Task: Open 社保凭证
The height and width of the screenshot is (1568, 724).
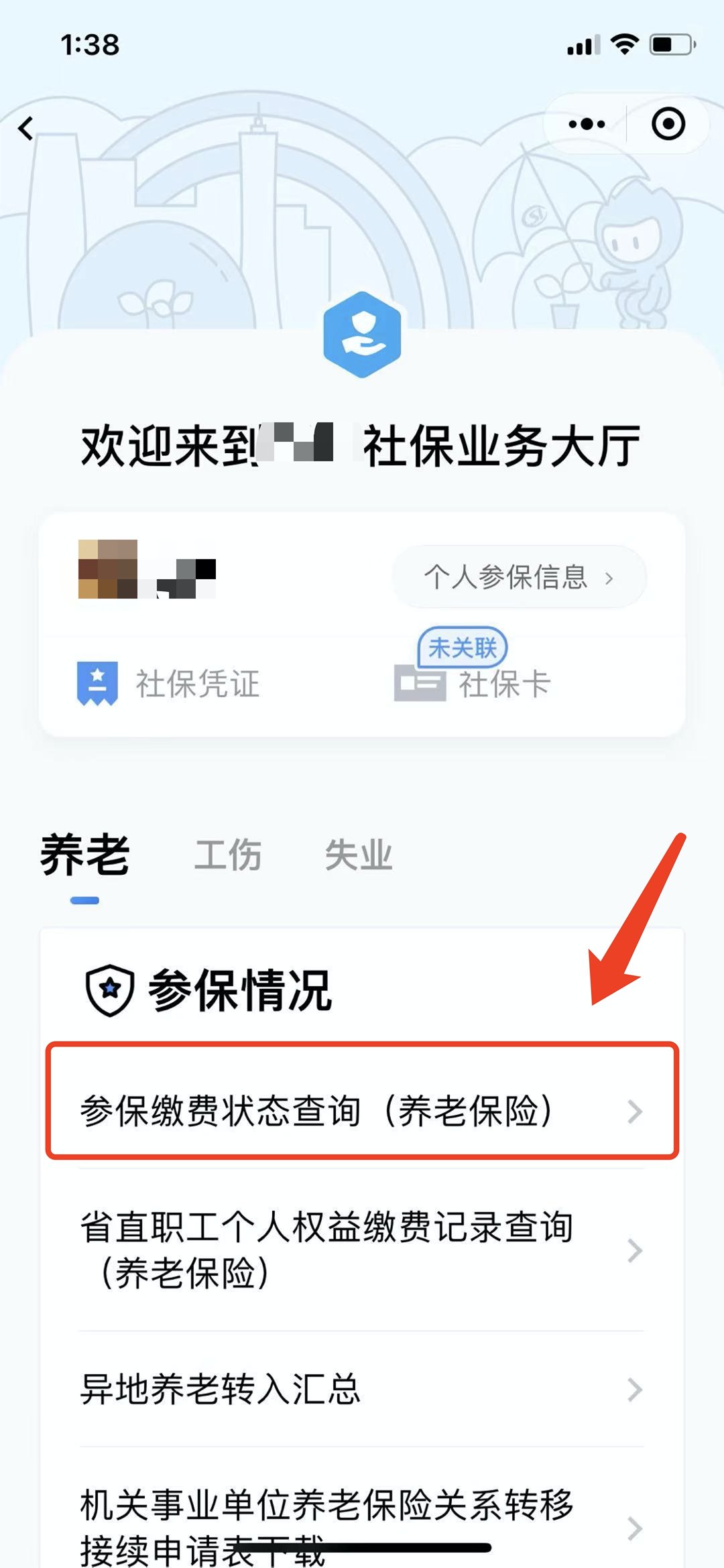Action: (169, 684)
